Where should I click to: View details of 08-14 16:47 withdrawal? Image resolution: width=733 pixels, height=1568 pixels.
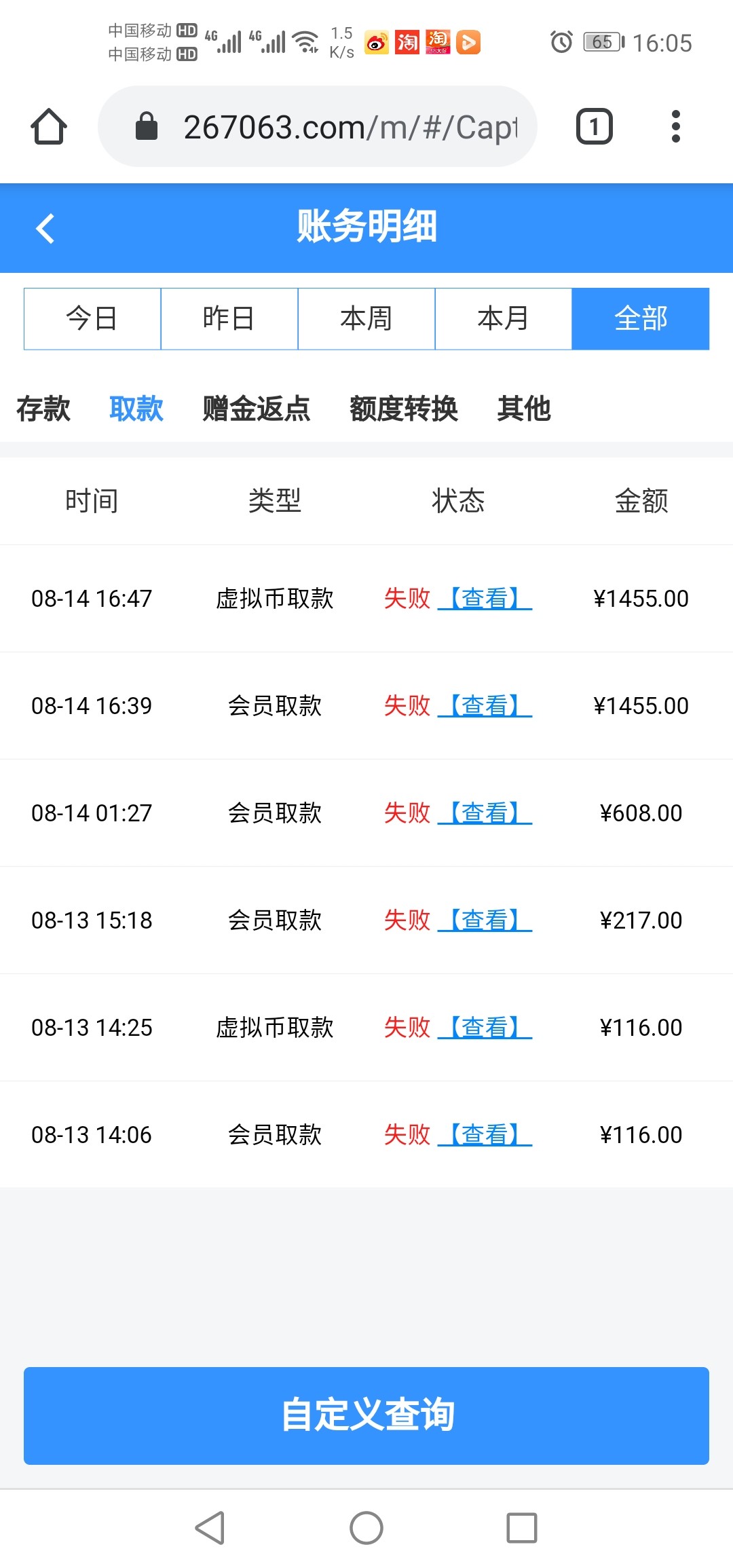click(485, 598)
